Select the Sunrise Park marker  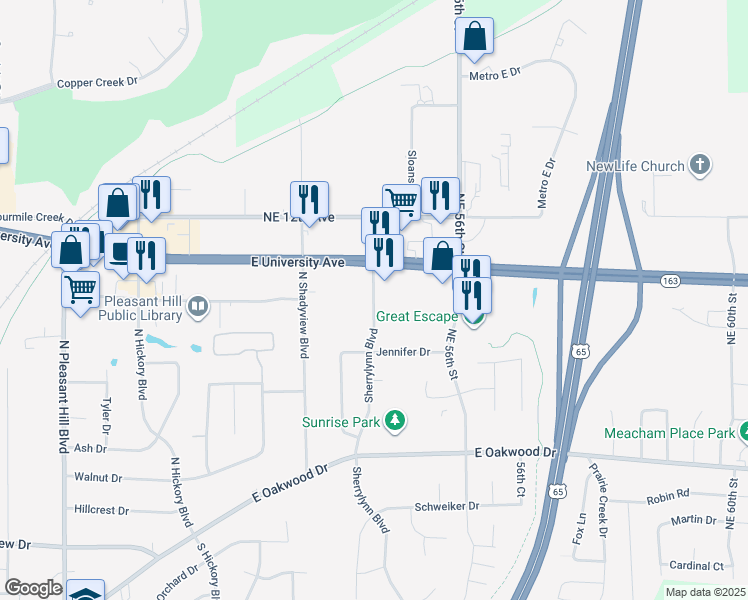coord(396,420)
